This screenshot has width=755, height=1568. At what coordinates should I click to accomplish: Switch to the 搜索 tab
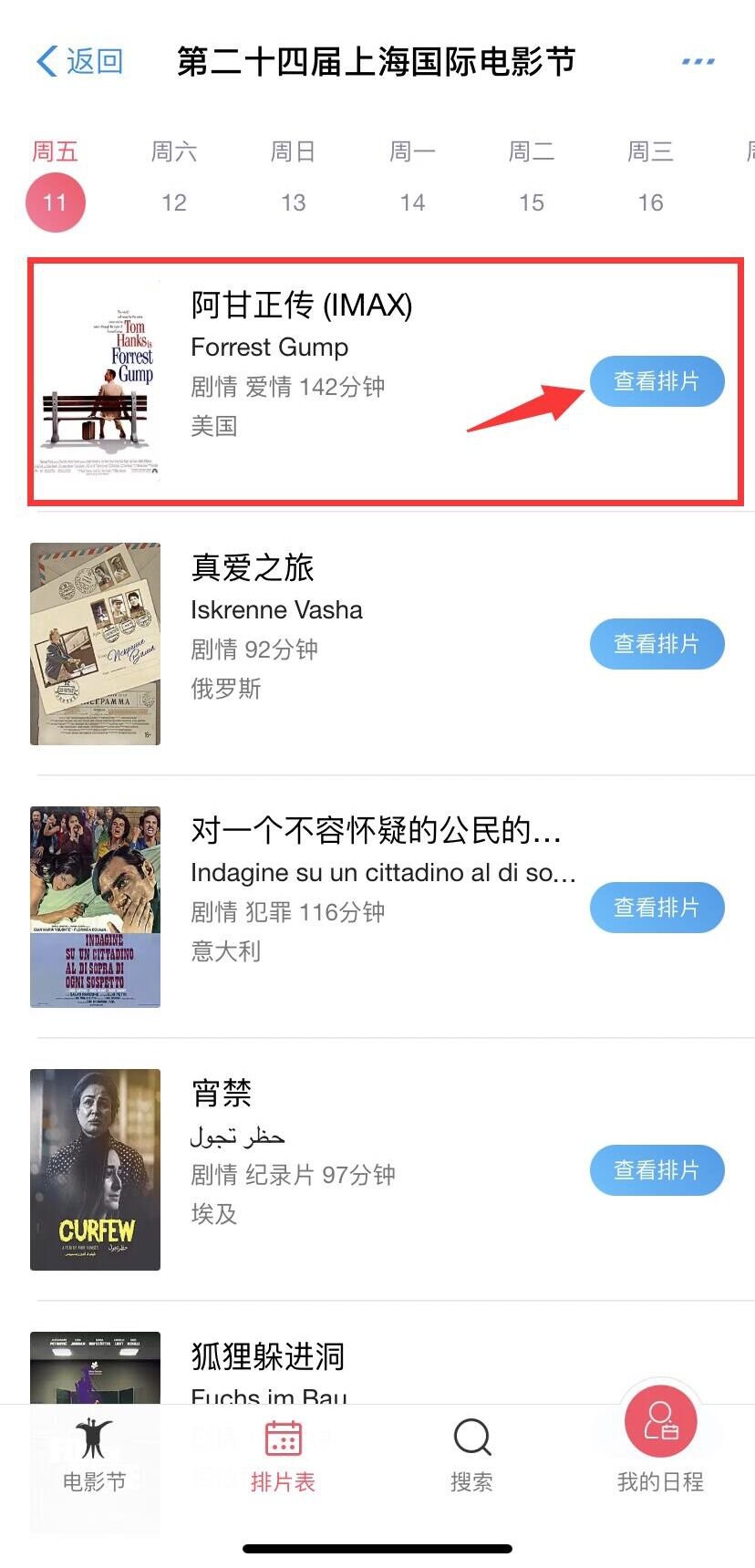click(471, 1456)
